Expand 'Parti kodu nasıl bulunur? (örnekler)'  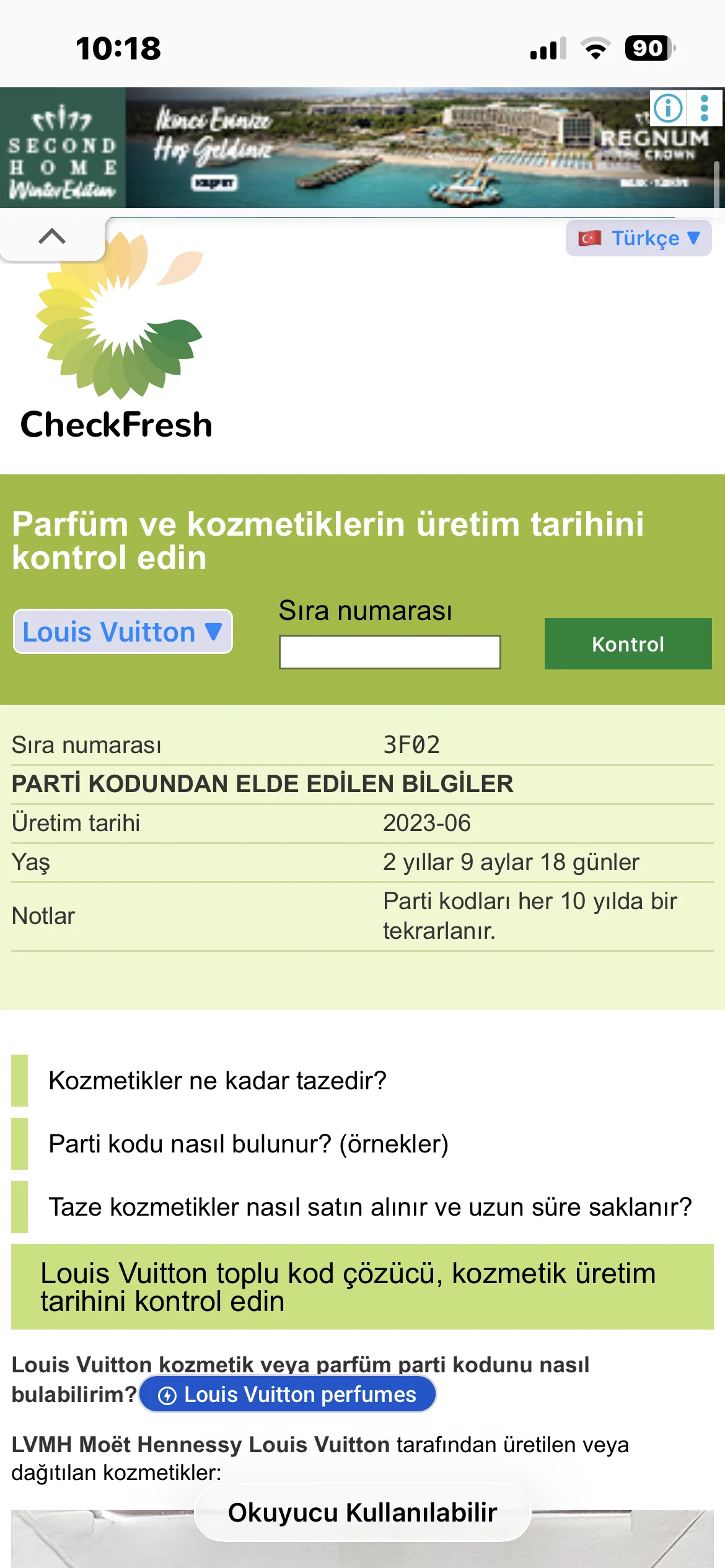[248, 1144]
